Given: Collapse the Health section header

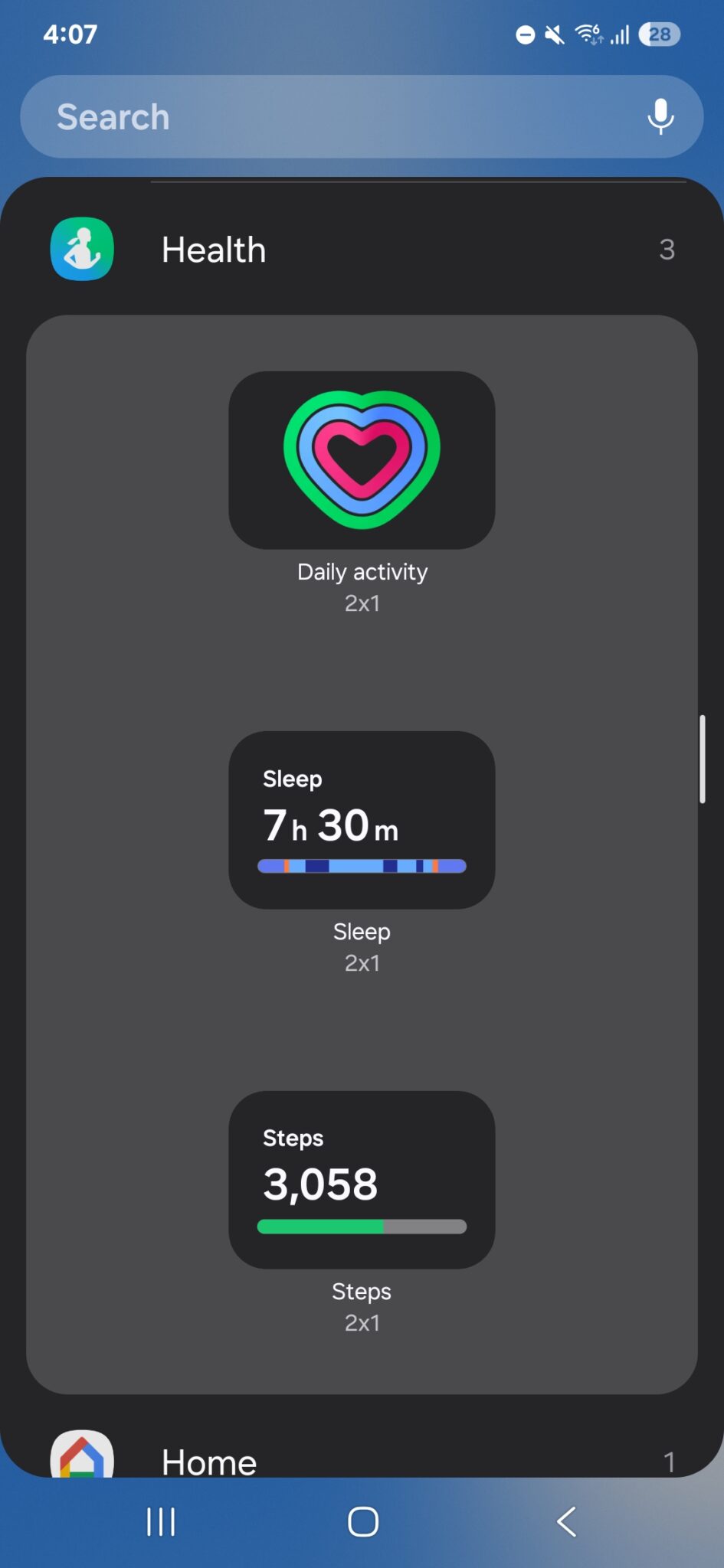Looking at the screenshot, I should click(x=361, y=250).
